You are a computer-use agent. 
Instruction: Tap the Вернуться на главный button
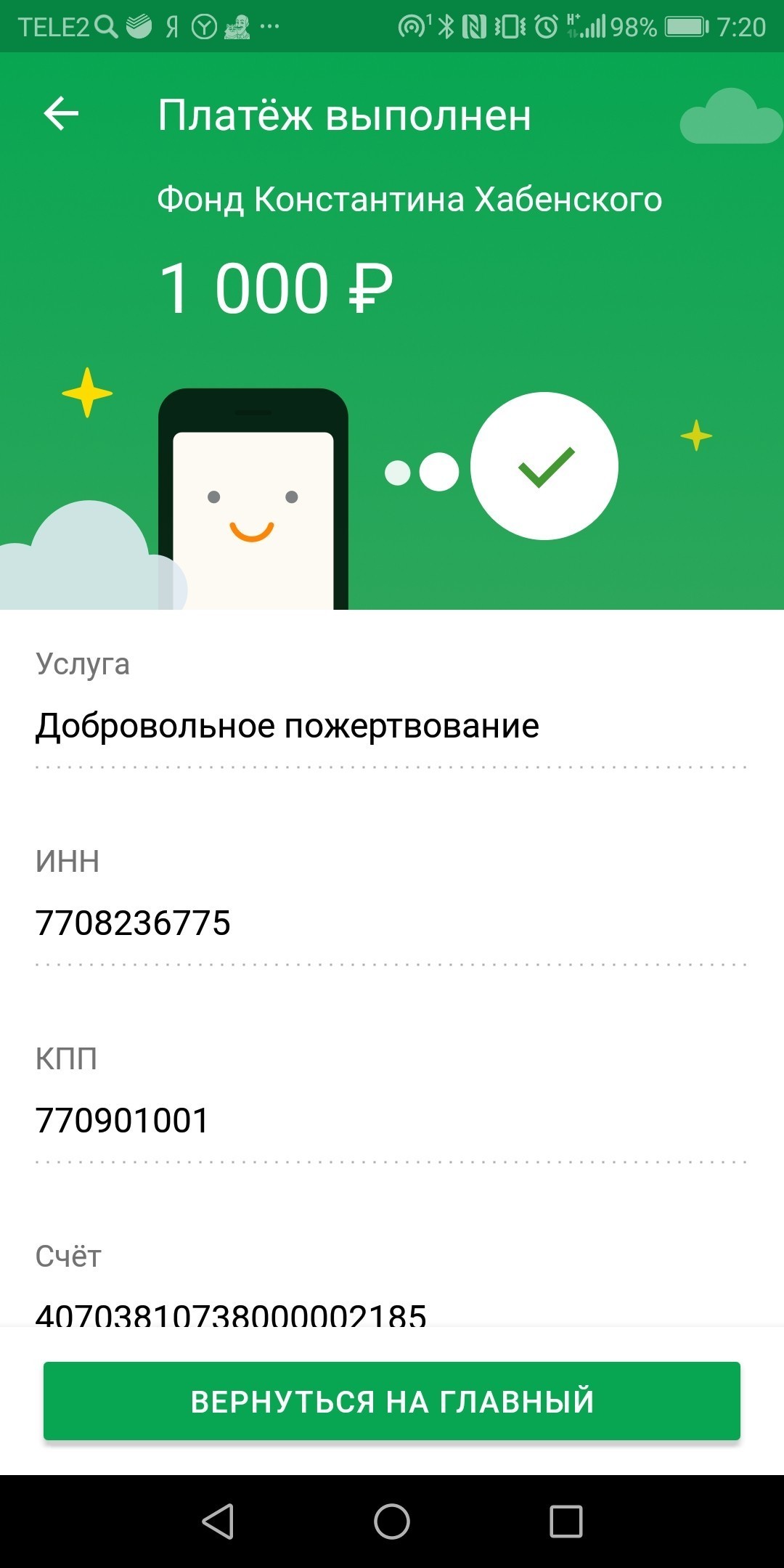pos(392,1401)
